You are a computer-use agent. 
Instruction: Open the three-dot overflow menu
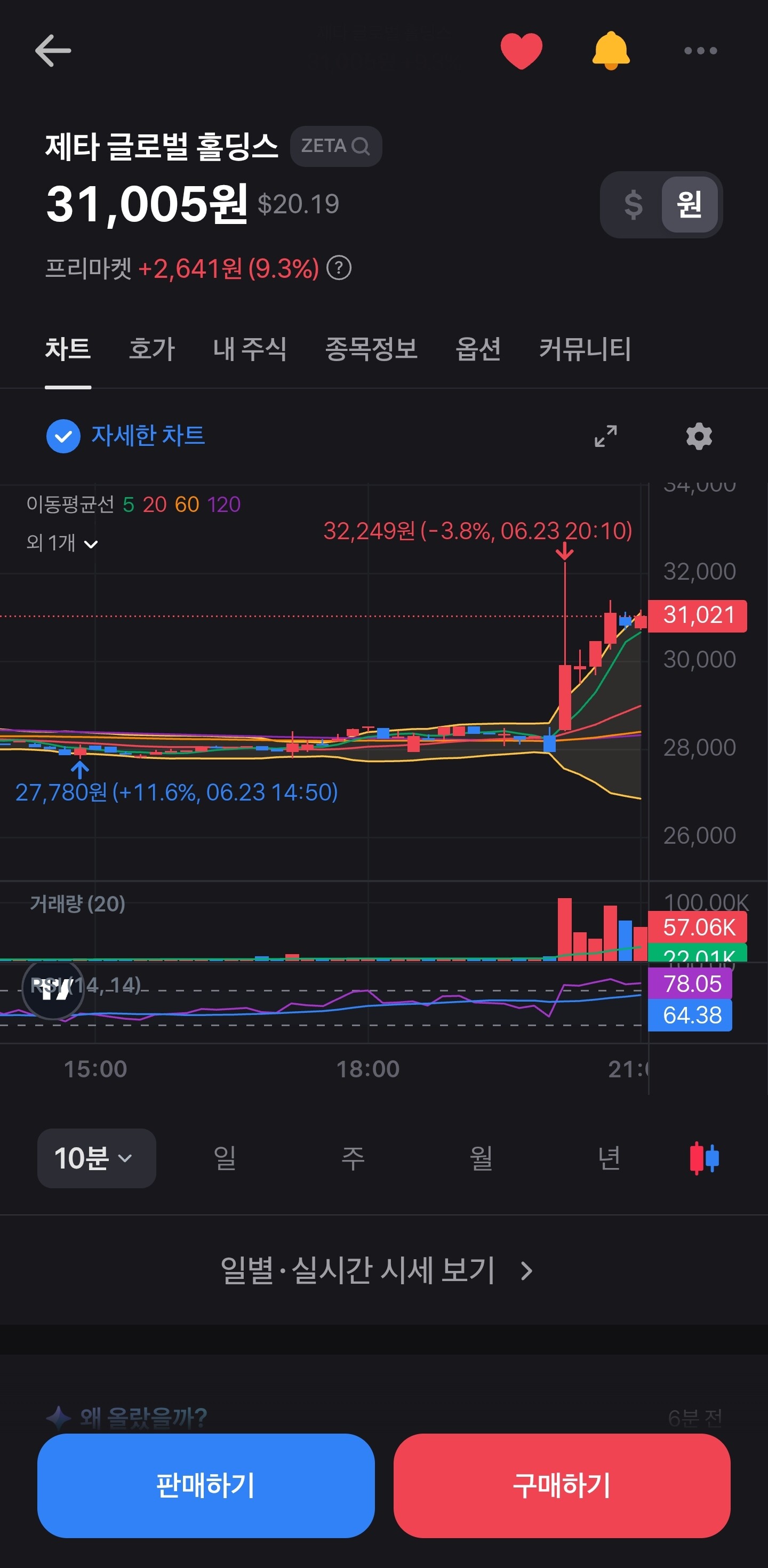tap(700, 51)
